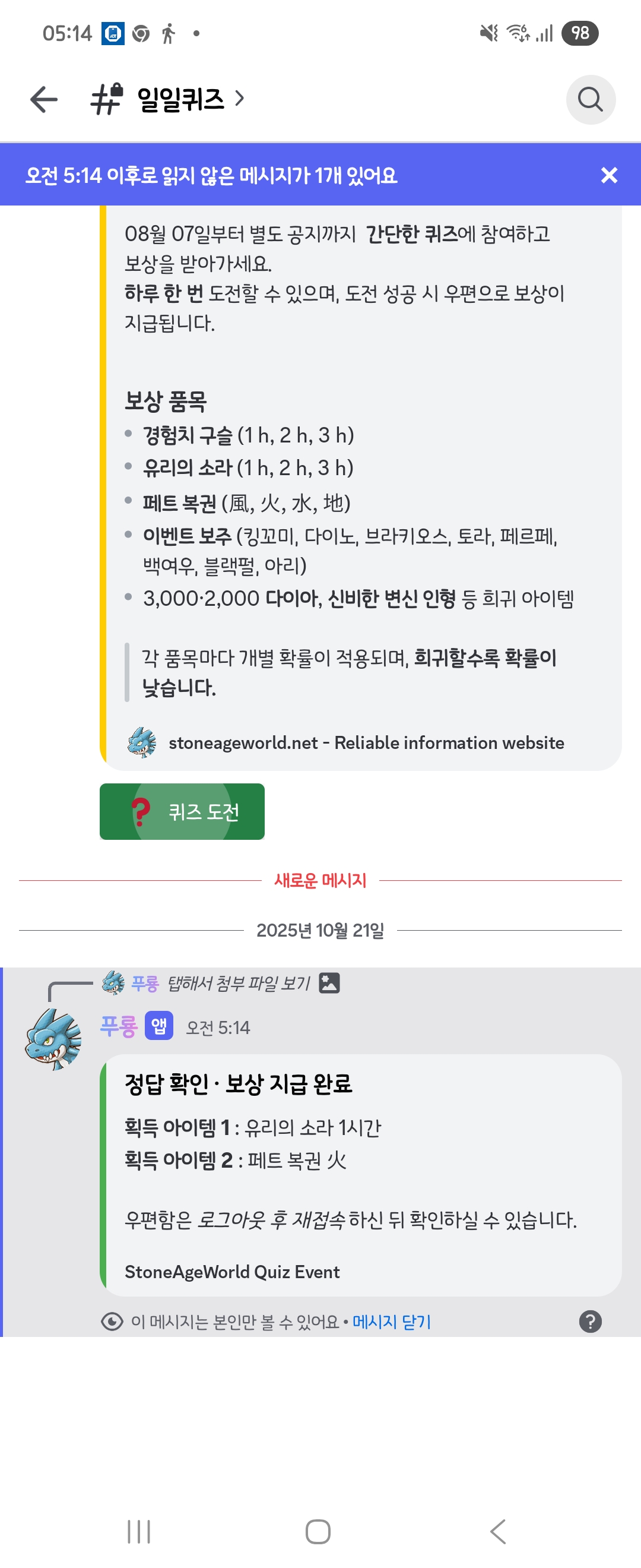The image size is (641, 1568).
Task: Open search in this channel
Action: tap(590, 99)
